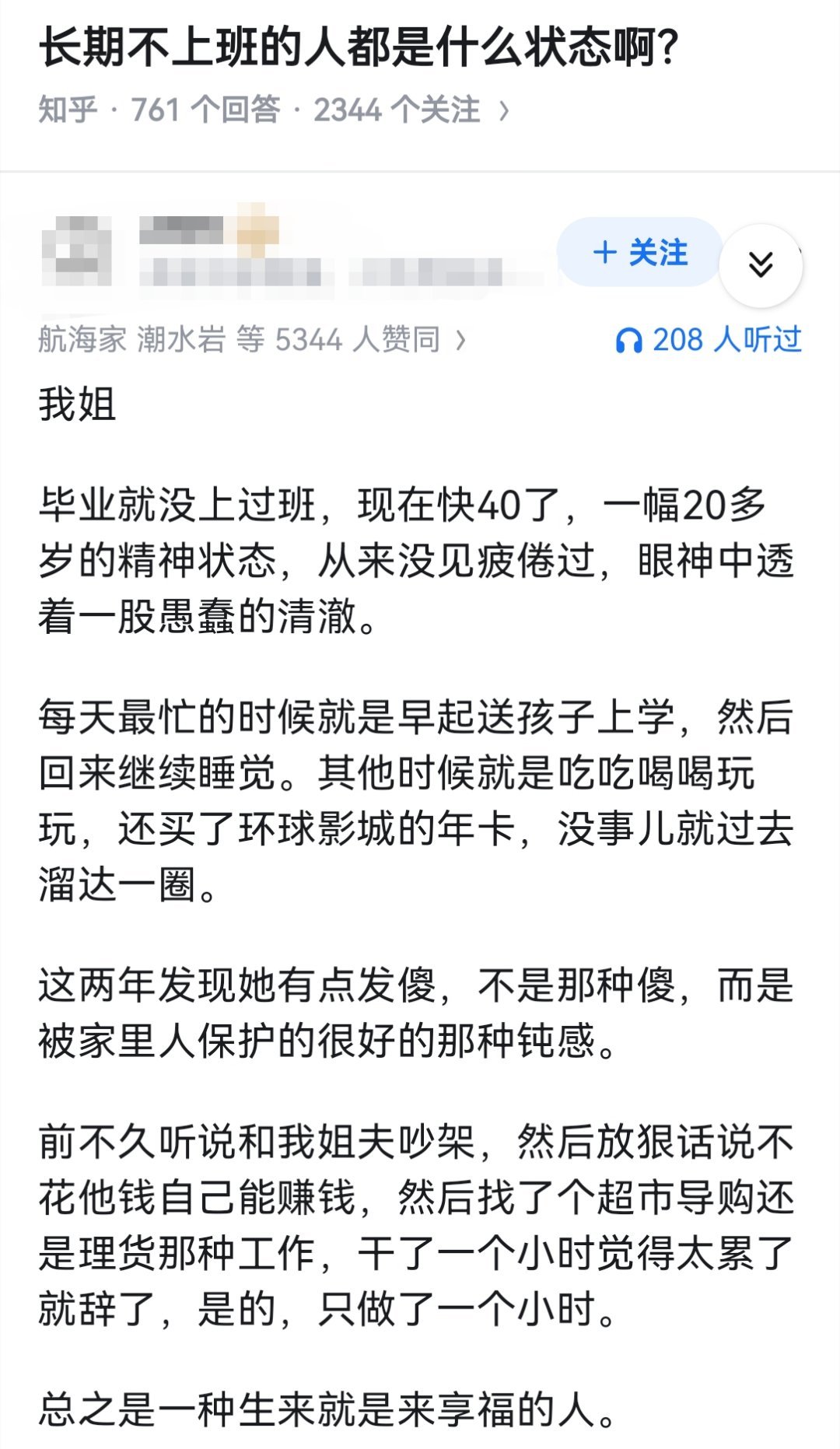The height and width of the screenshot is (1449, 840).
Task: Tap the chevron after 2344 个关注
Action: pyautogui.click(x=505, y=110)
